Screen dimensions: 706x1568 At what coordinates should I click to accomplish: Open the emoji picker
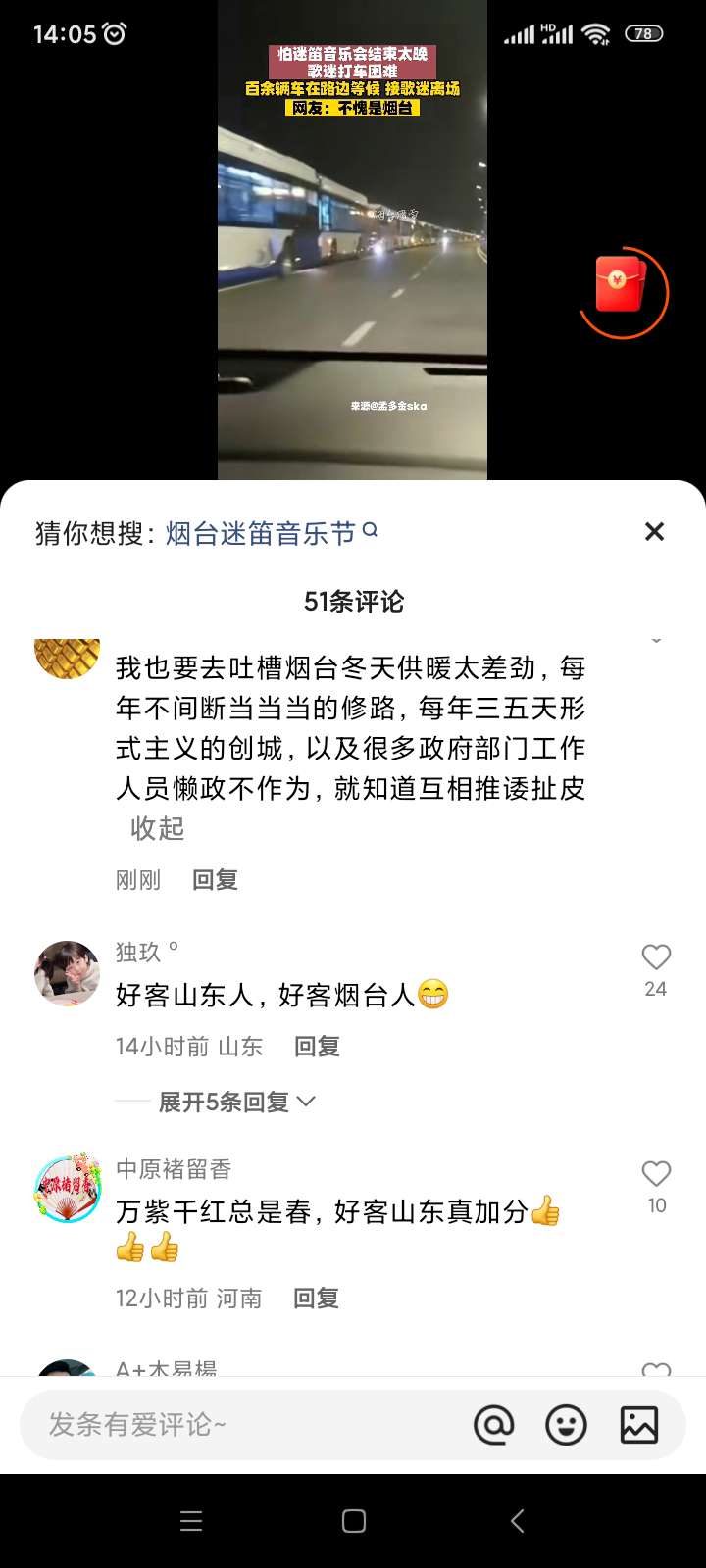[x=566, y=1425]
